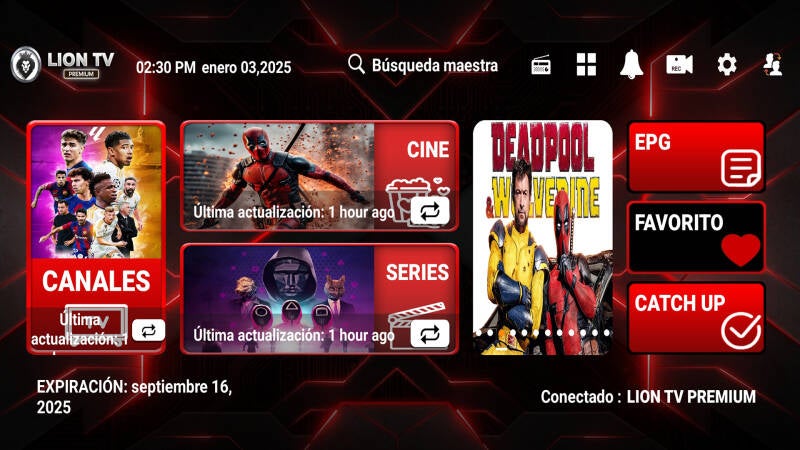Open the Deadpool & Wolverine poster
Screen dimensions: 800x450
click(542, 237)
